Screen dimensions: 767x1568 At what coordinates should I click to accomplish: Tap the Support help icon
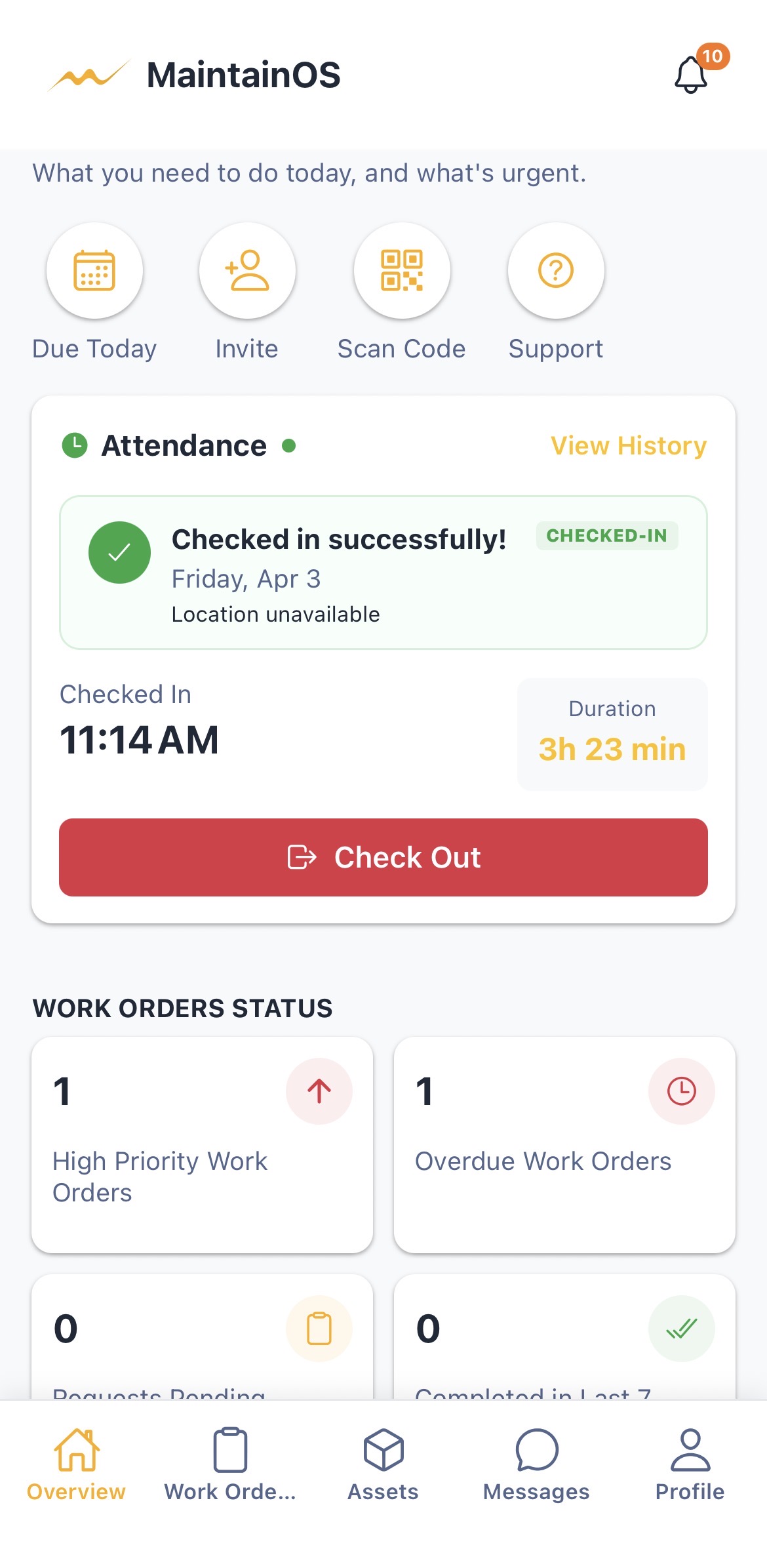click(x=555, y=271)
